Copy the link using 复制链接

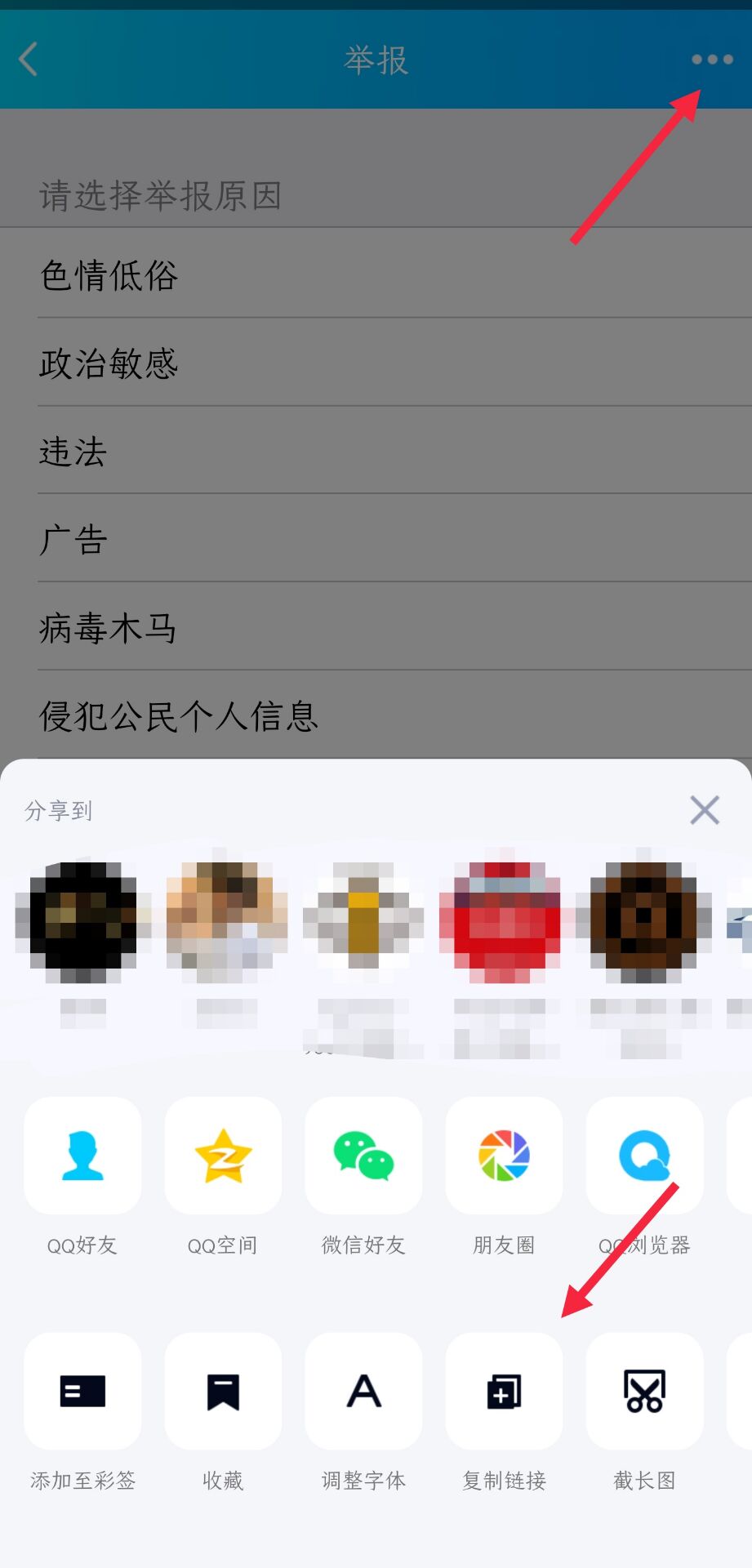click(x=504, y=1391)
